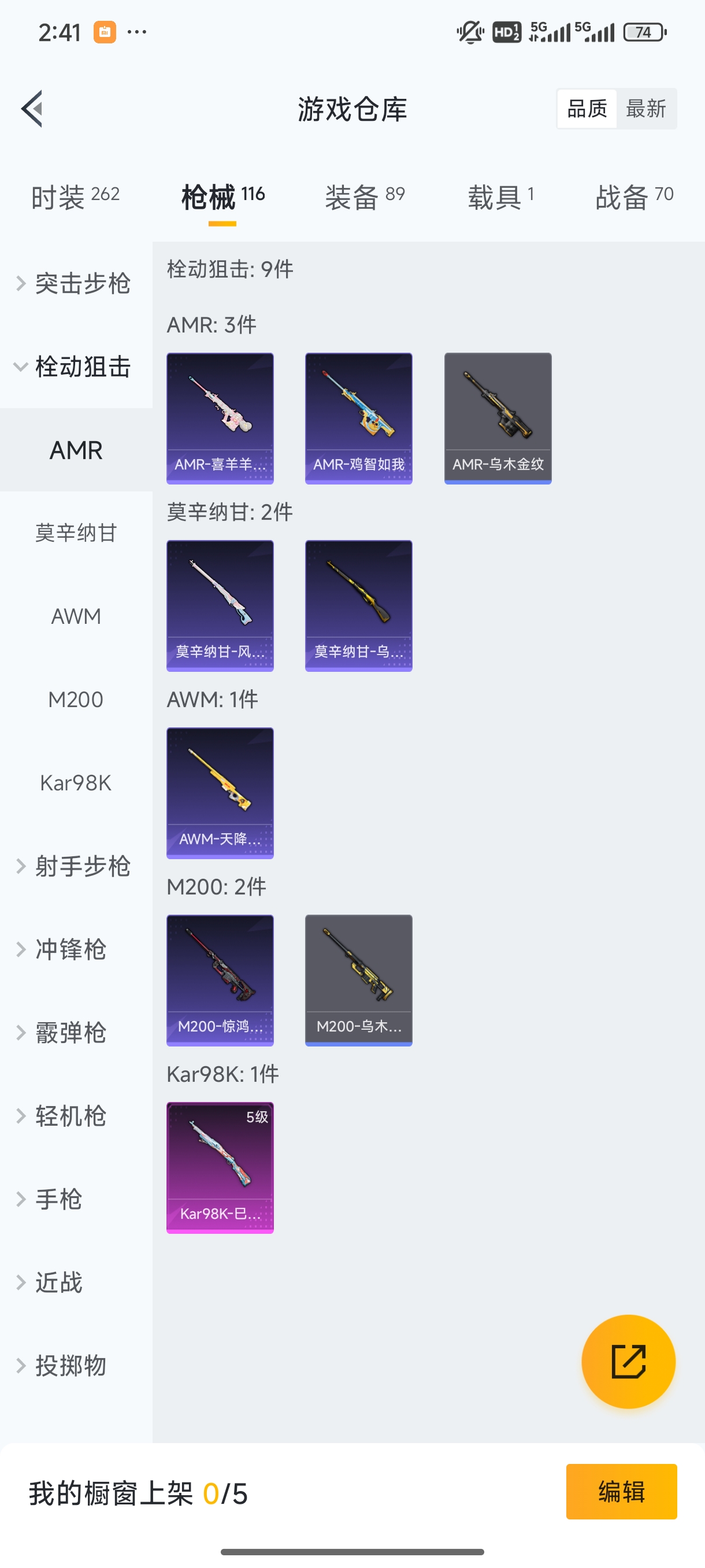The image size is (705, 1568).
Task: Select the AMR-鸡智如我 skin
Action: tap(358, 417)
